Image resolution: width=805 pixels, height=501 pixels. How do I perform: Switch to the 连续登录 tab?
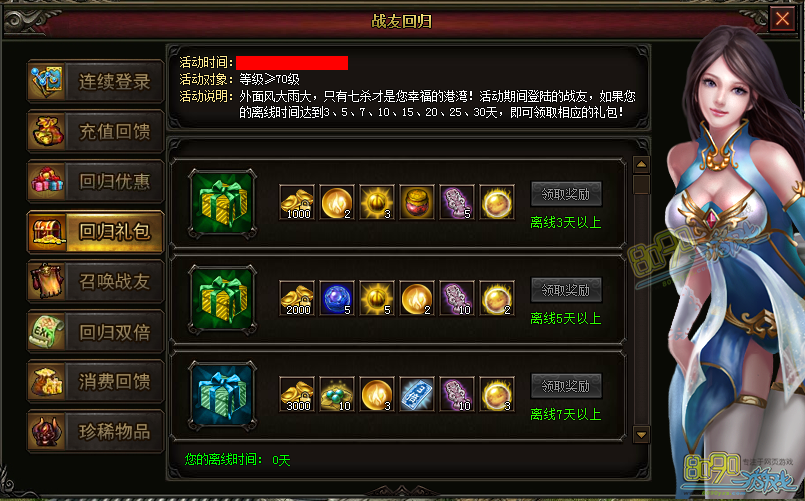click(95, 82)
